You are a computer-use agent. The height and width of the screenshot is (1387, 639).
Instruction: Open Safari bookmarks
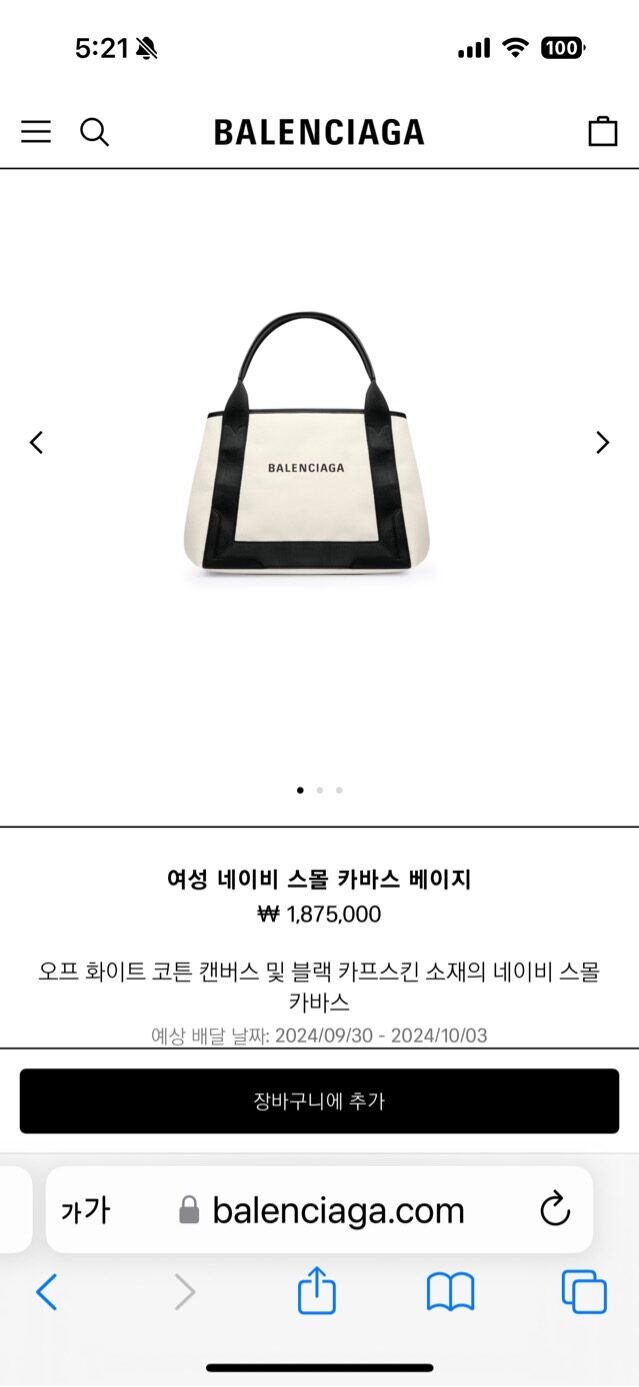450,1292
